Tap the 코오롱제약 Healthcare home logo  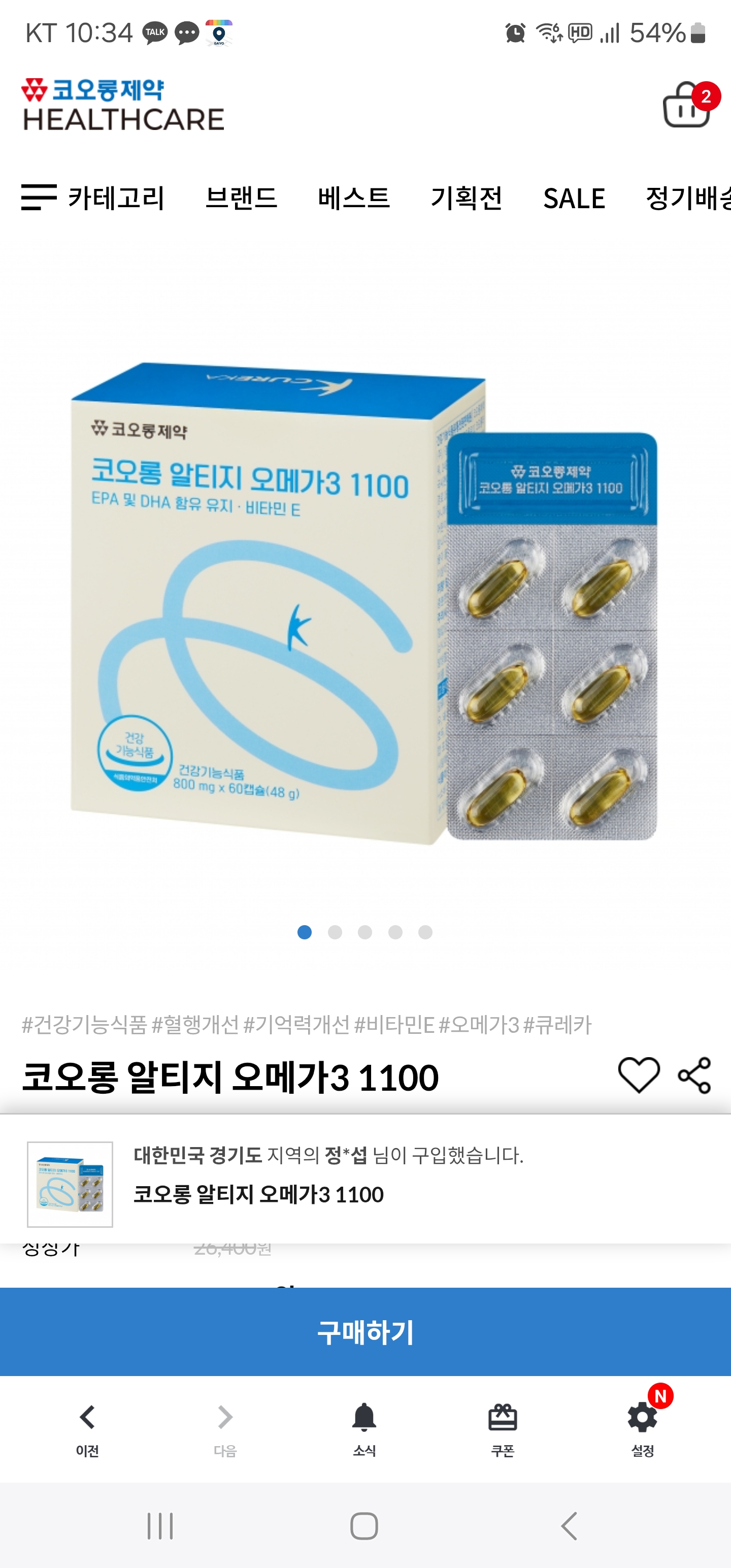pyautogui.click(x=123, y=105)
